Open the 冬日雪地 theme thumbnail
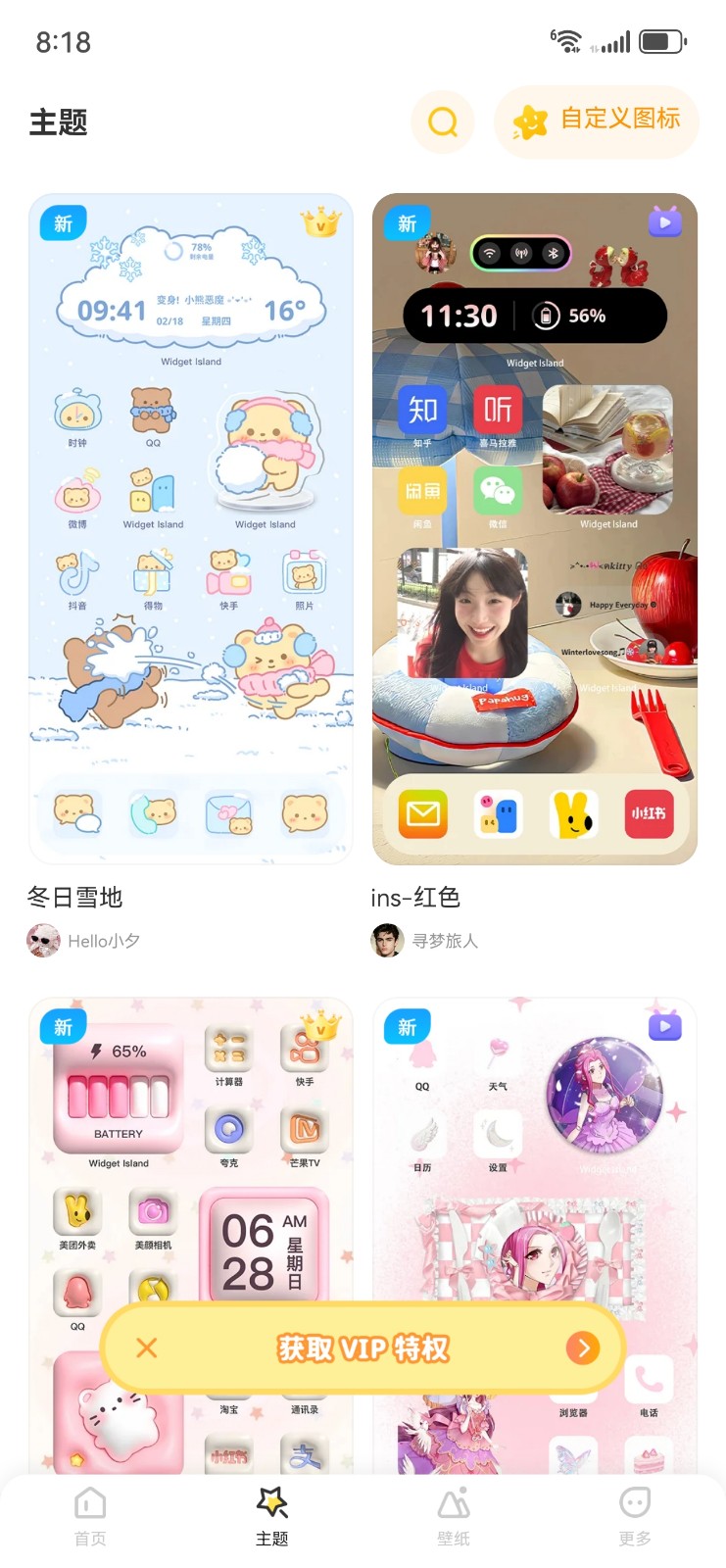Image resolution: width=726 pixels, height=1568 pixels. (x=190, y=526)
